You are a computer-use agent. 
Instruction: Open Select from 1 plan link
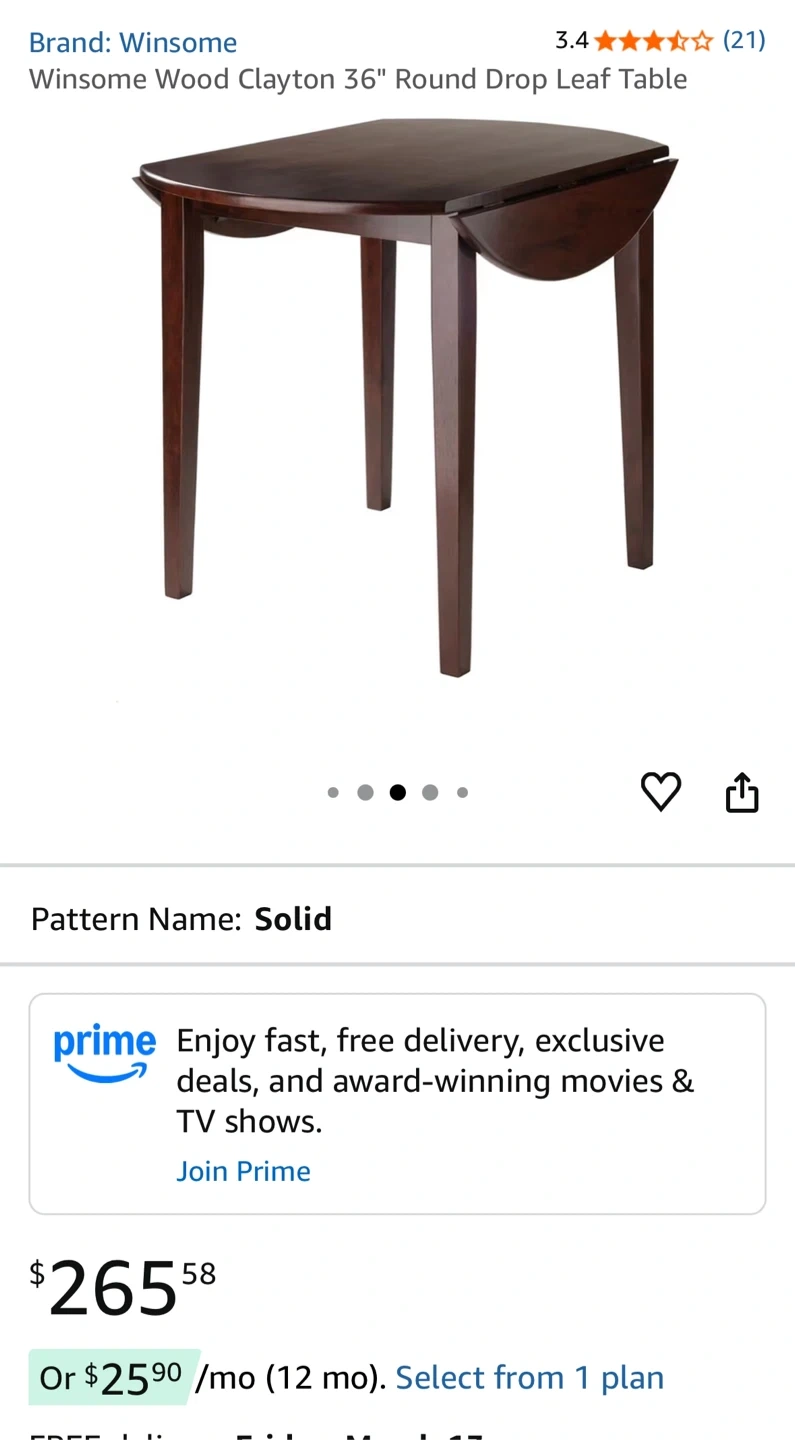tap(529, 1378)
